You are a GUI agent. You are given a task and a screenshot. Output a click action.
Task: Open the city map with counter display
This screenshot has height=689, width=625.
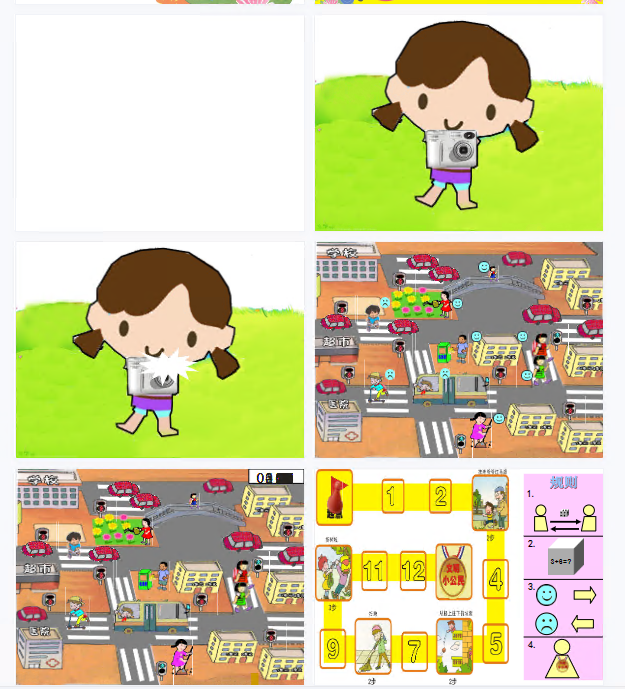click(x=160, y=576)
